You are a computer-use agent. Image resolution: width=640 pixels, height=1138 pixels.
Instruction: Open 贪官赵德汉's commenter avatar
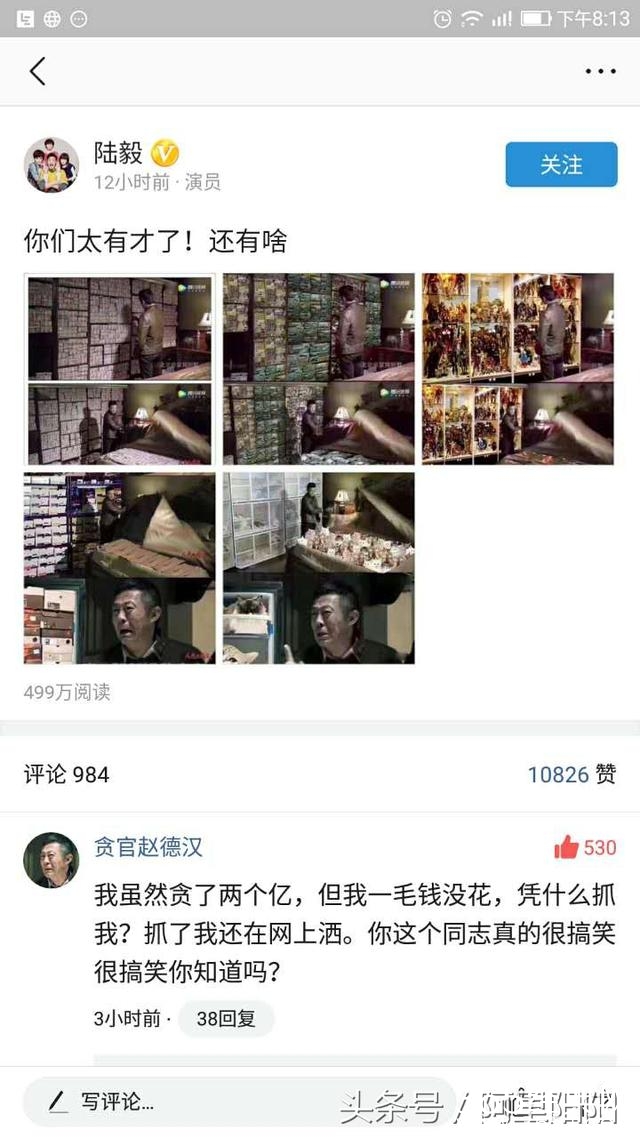[51, 860]
